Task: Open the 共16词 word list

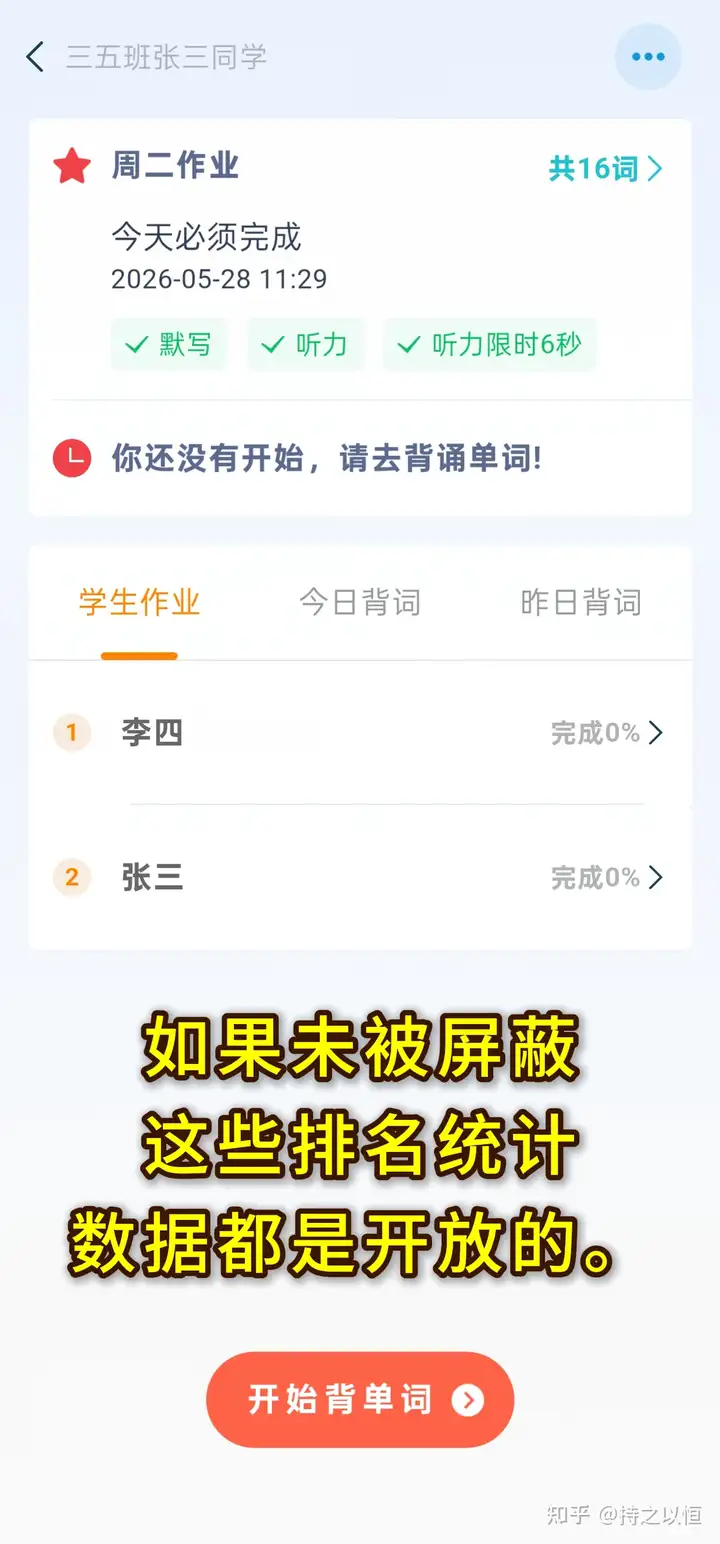Action: coord(605,168)
